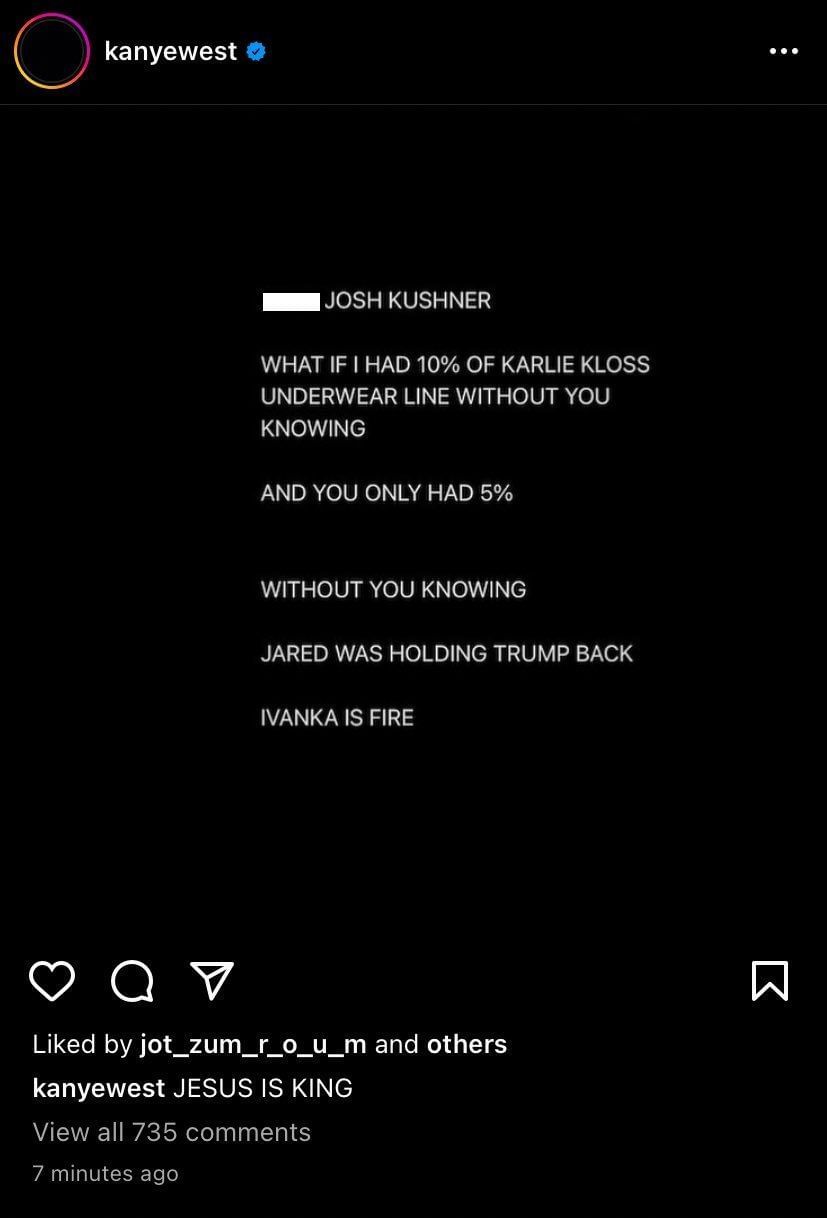
Task: Tap kanyewest username in the caption
Action: (99, 1088)
